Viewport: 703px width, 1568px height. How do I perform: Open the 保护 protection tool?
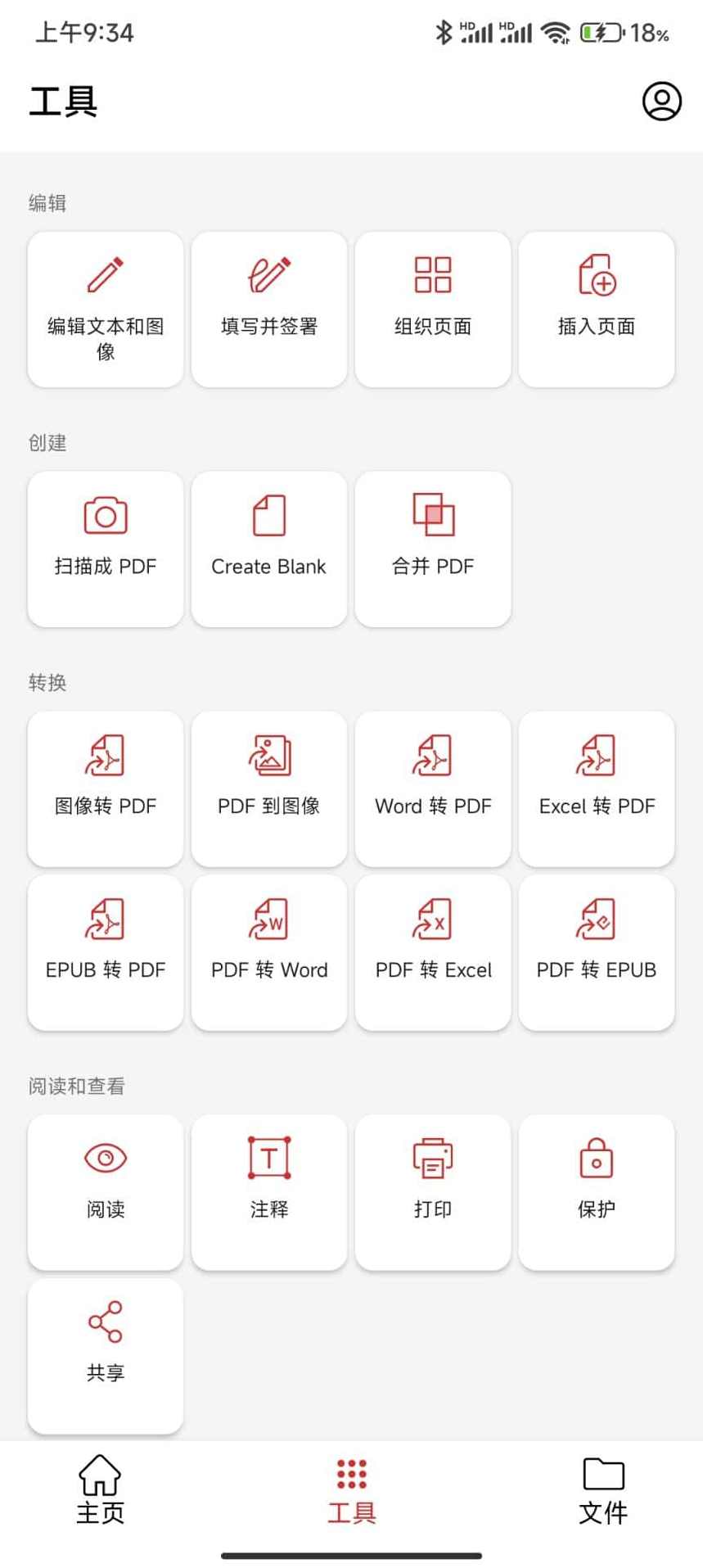pyautogui.click(x=597, y=1192)
